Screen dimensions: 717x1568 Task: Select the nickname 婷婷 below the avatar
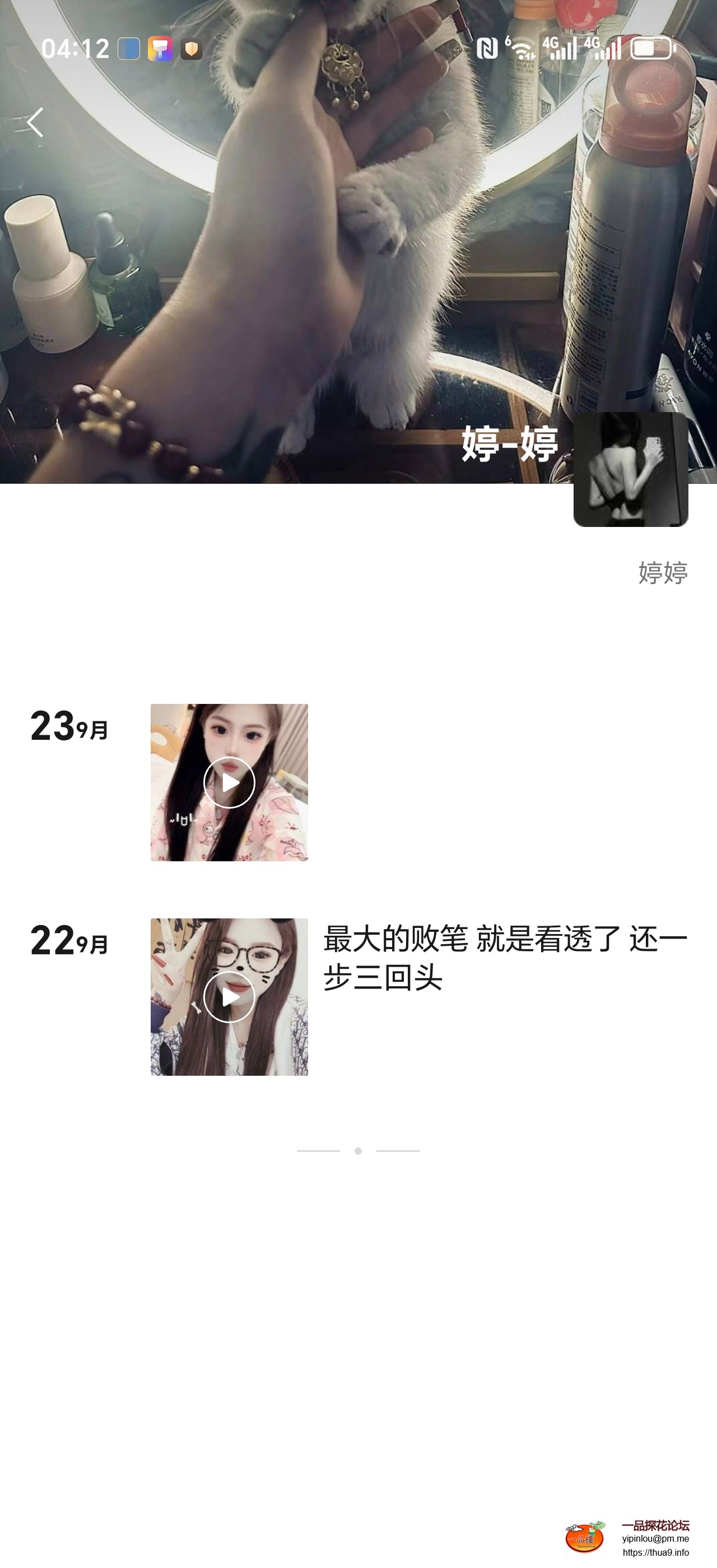[x=662, y=573]
